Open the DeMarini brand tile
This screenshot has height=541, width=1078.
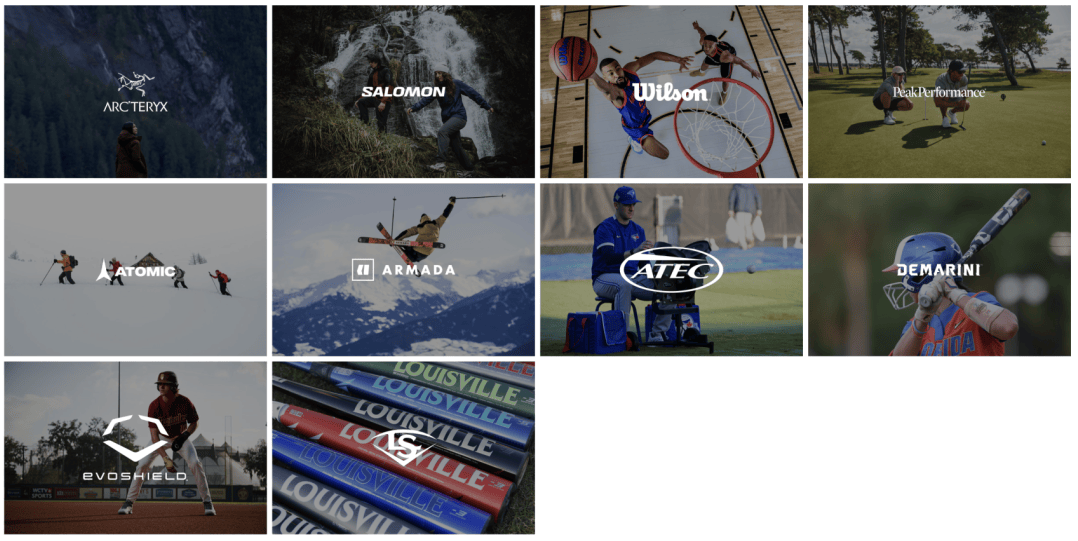pyautogui.click(x=939, y=270)
